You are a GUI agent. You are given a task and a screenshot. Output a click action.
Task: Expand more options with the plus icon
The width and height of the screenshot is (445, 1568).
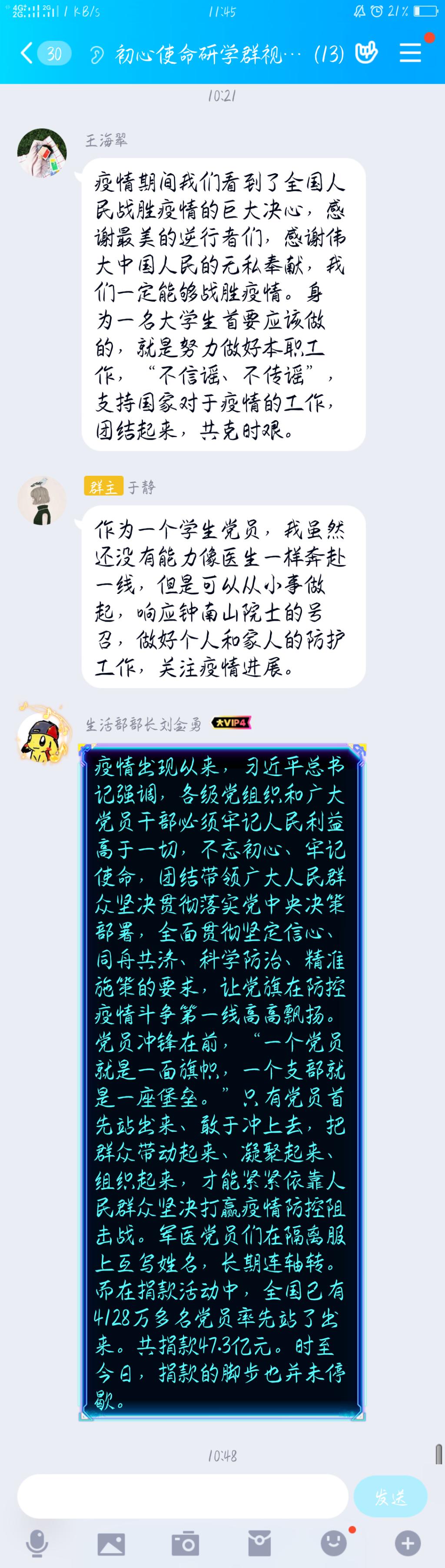click(x=408, y=1543)
